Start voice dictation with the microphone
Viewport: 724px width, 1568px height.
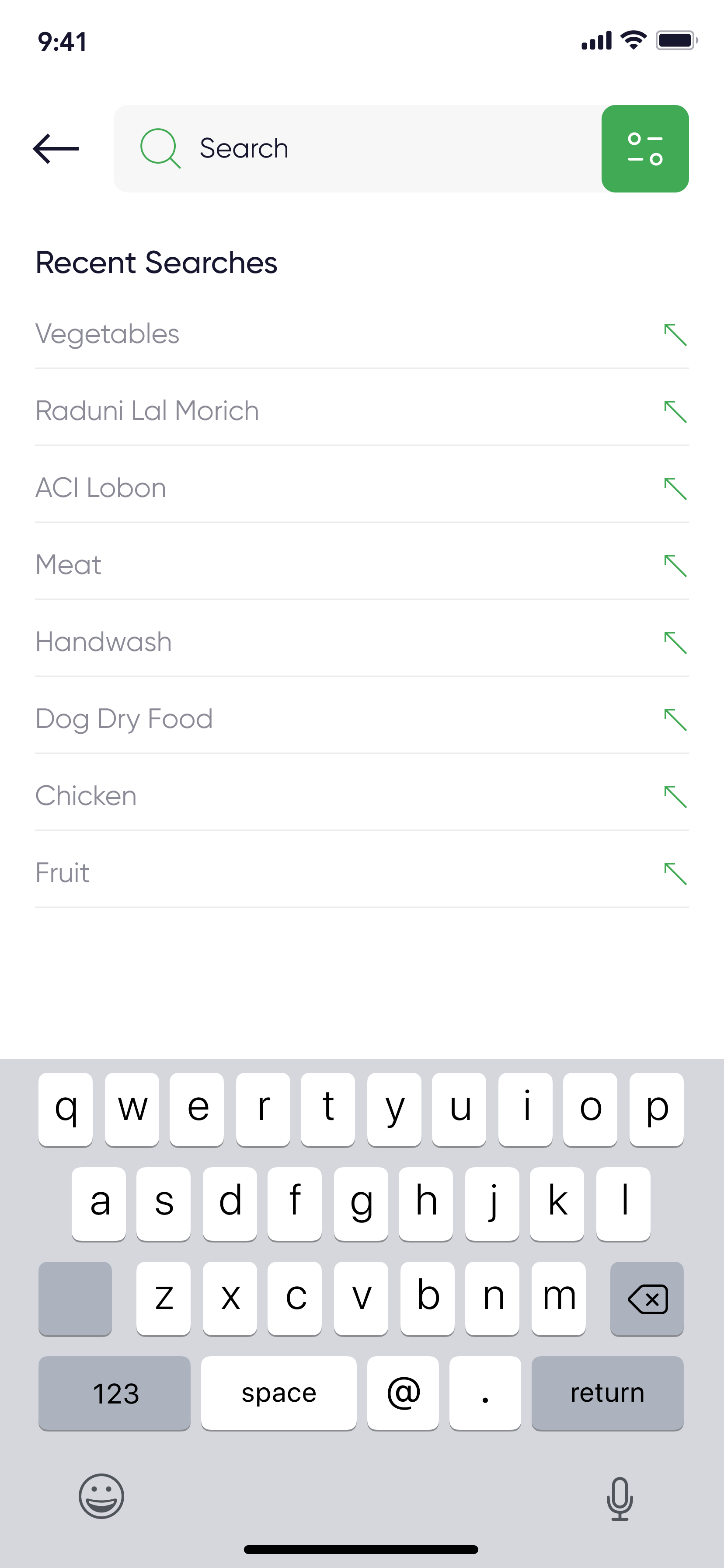(620, 1498)
